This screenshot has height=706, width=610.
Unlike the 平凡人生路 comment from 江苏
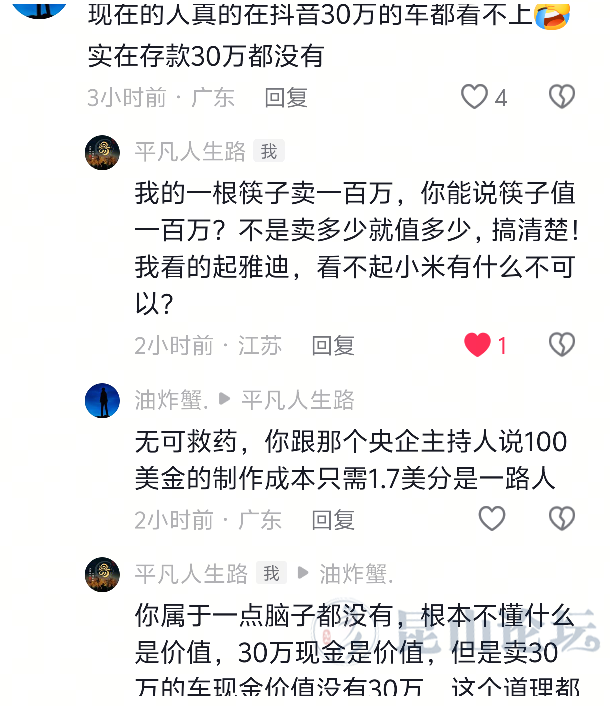pyautogui.click(x=478, y=346)
